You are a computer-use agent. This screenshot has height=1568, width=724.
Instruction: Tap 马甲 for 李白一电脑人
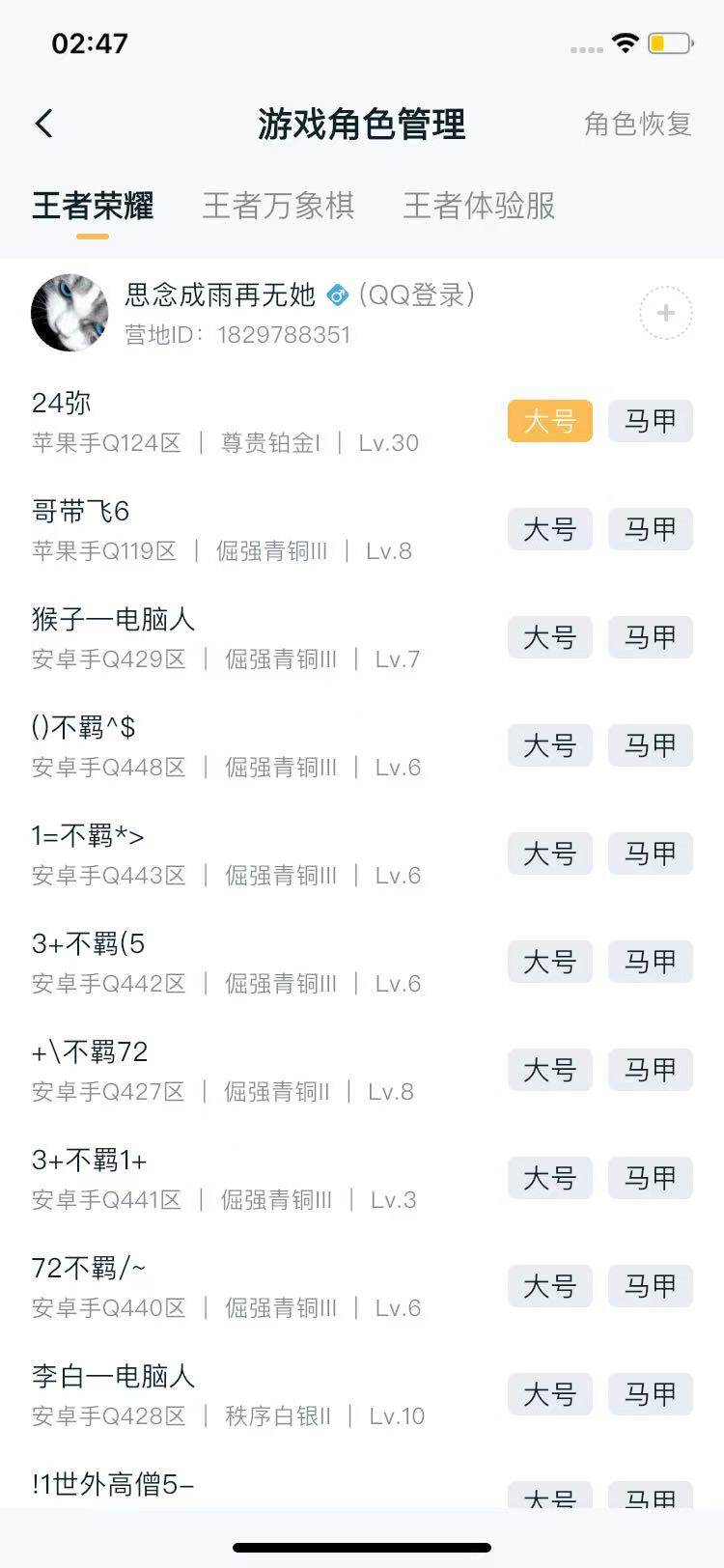[650, 1394]
